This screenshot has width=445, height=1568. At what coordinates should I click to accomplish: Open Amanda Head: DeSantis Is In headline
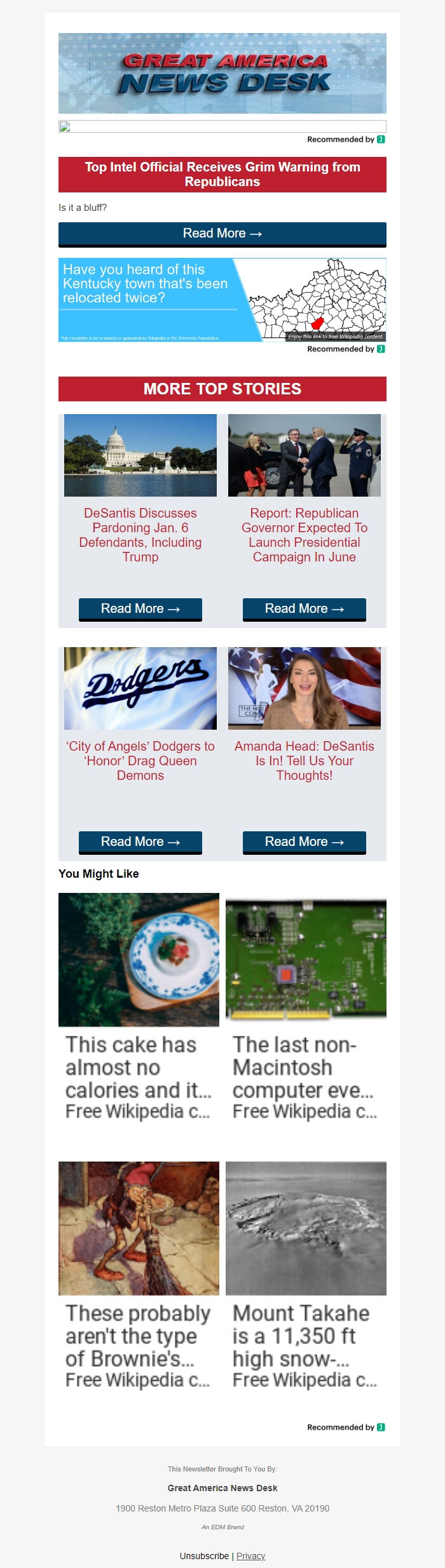click(x=304, y=760)
